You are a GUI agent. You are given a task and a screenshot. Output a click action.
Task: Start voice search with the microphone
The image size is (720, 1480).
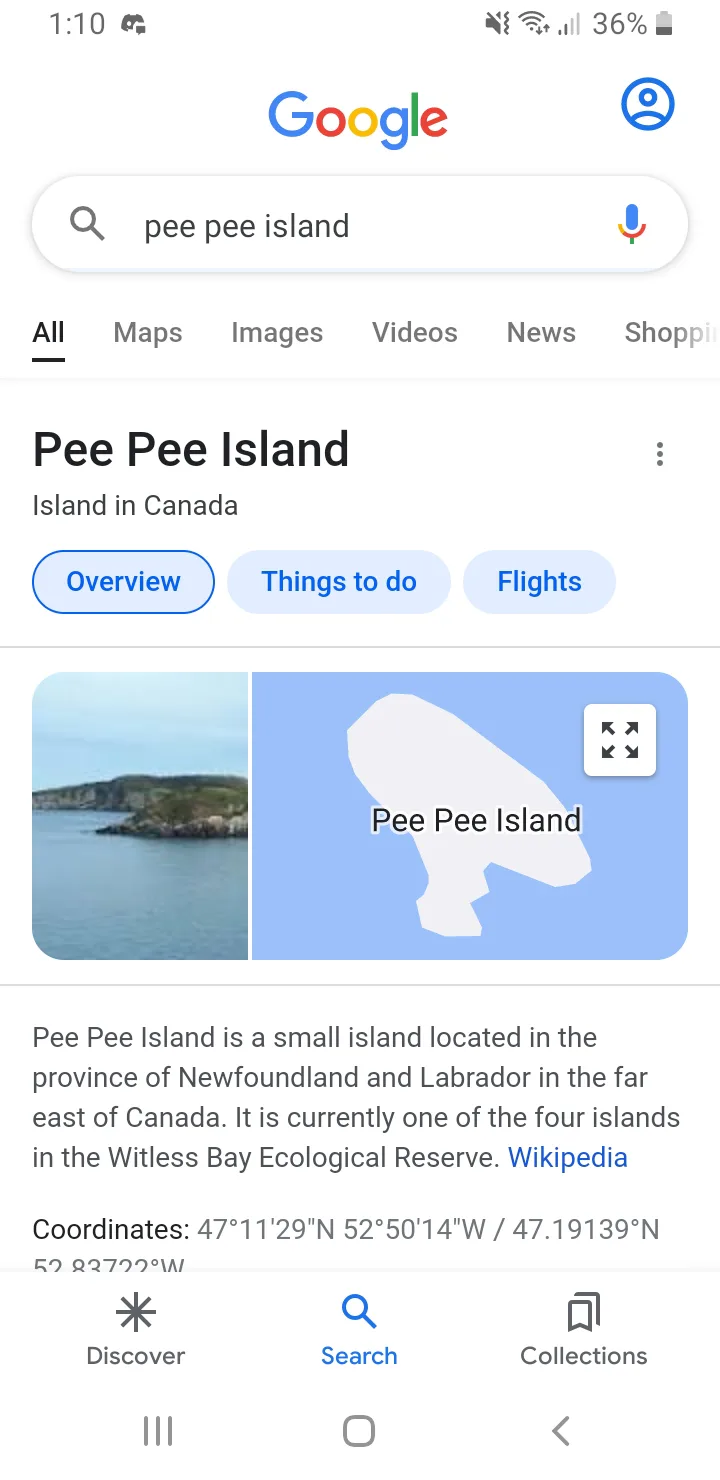click(632, 225)
